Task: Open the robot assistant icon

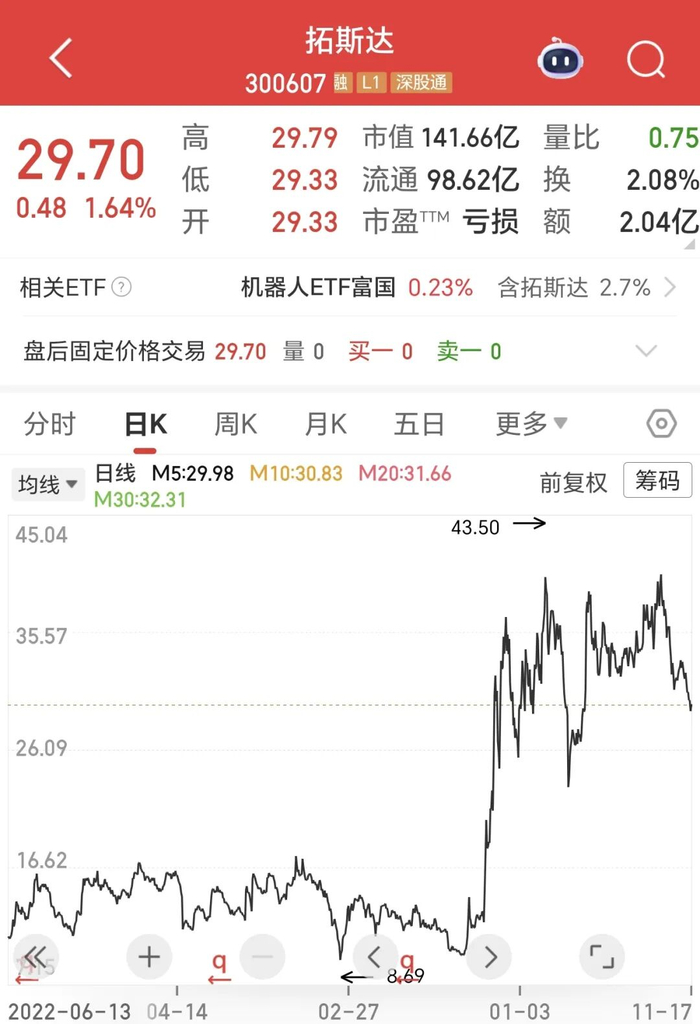Action: 561,59
